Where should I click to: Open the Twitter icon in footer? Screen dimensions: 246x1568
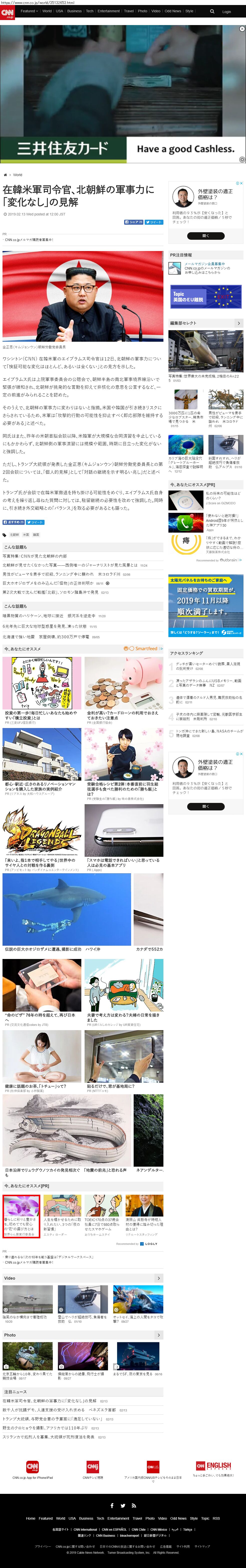click(123, 1505)
